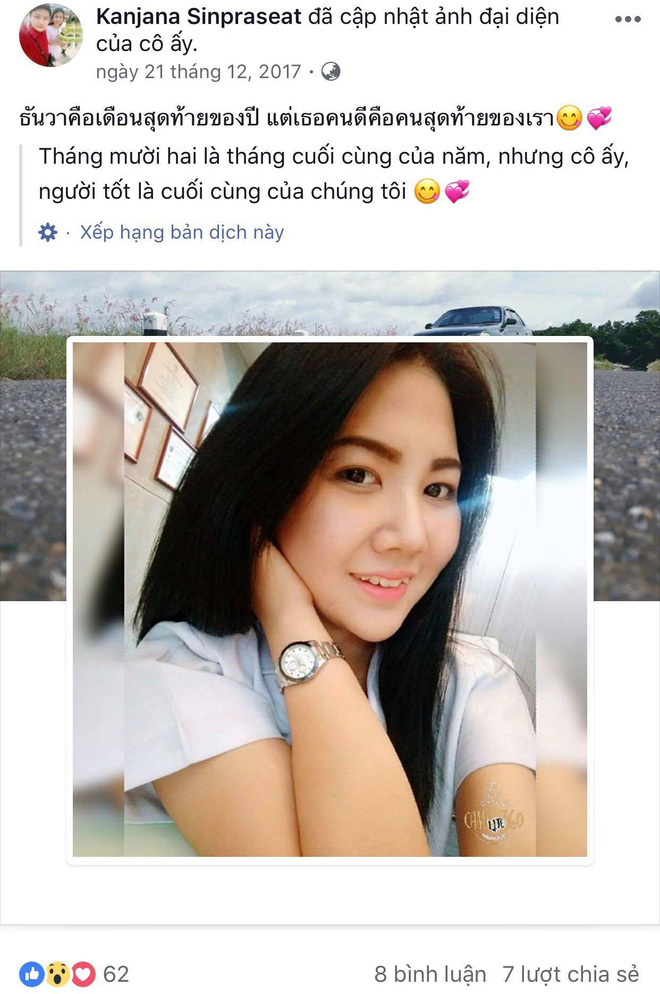
Task: Open the updated profile photo
Action: pos(330,598)
